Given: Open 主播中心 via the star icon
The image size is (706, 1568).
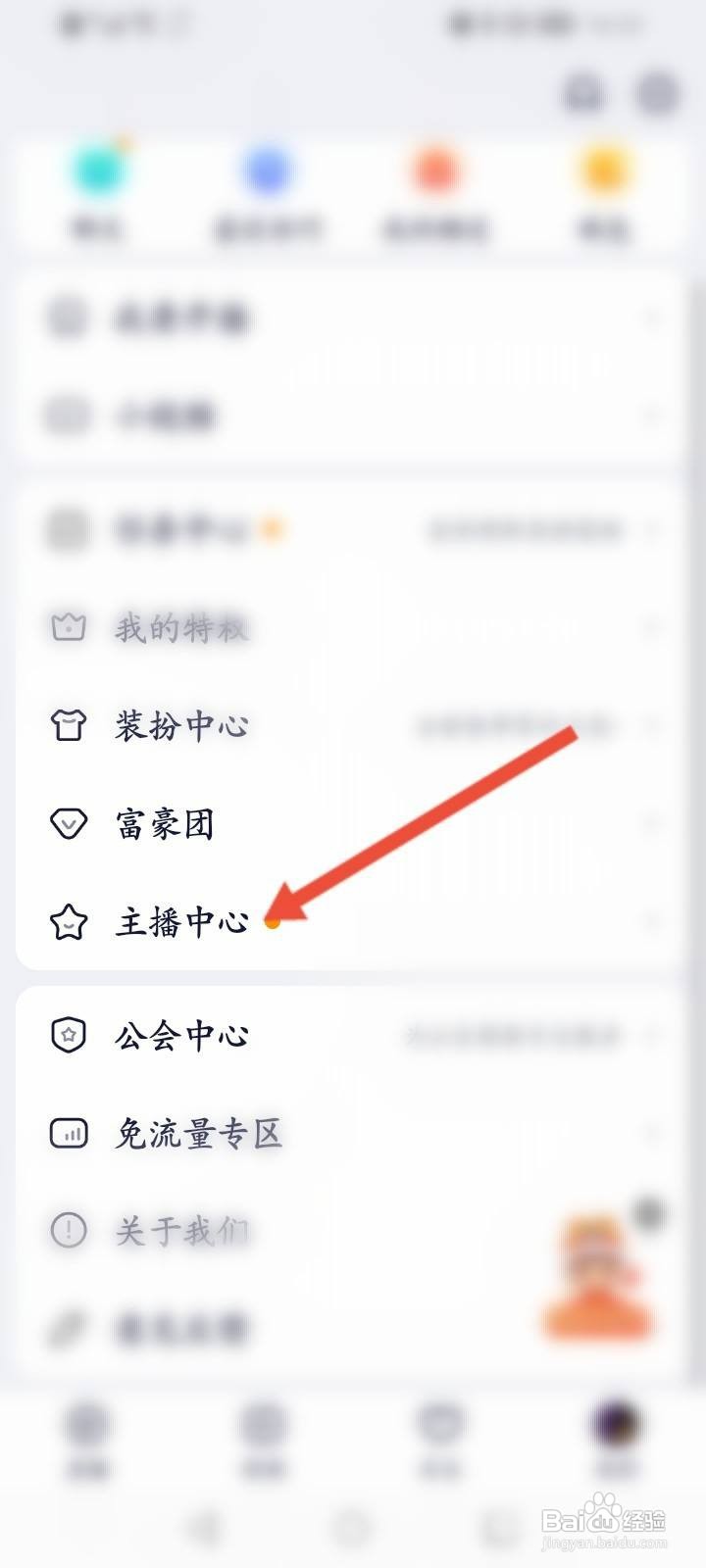Looking at the screenshot, I should coord(67,922).
